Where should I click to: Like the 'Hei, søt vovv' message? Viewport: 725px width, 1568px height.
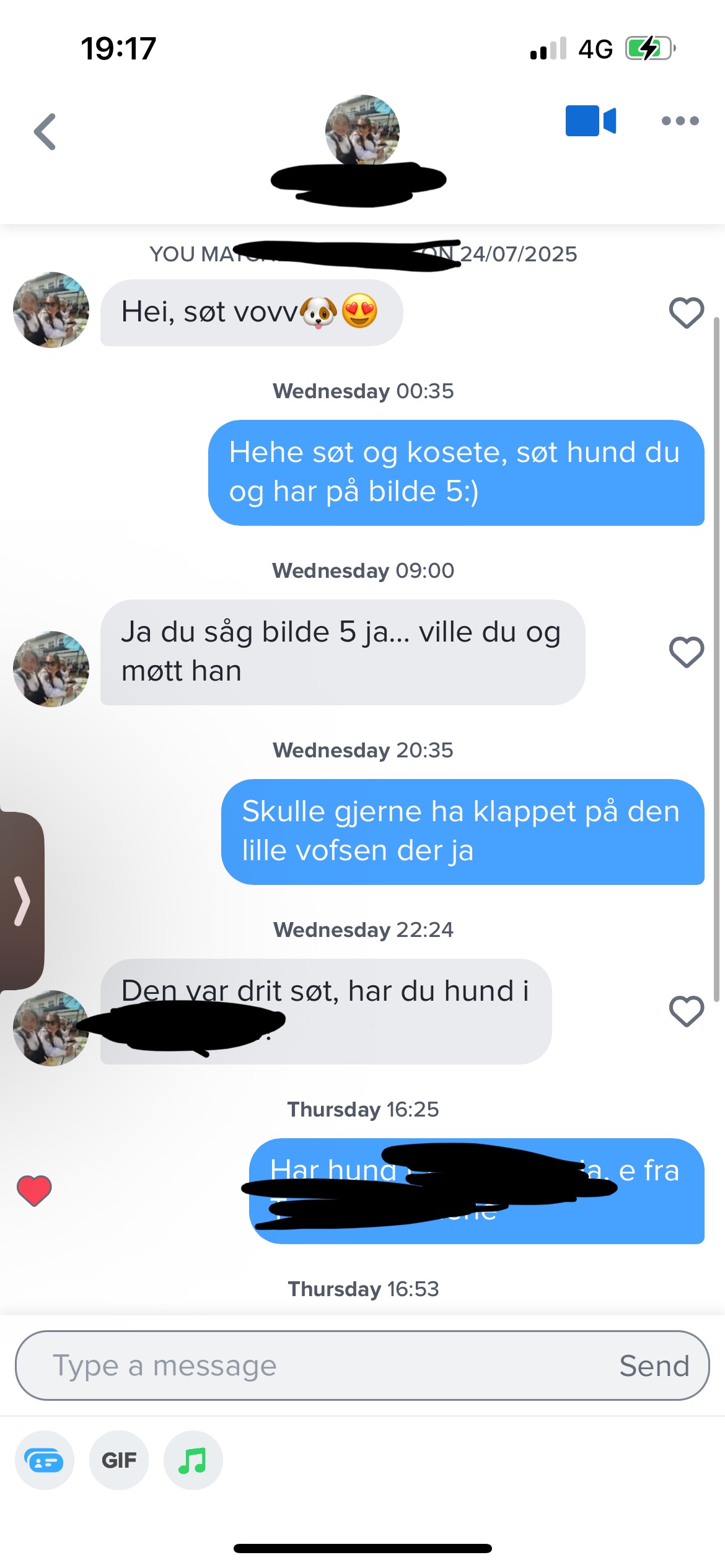[x=686, y=313]
